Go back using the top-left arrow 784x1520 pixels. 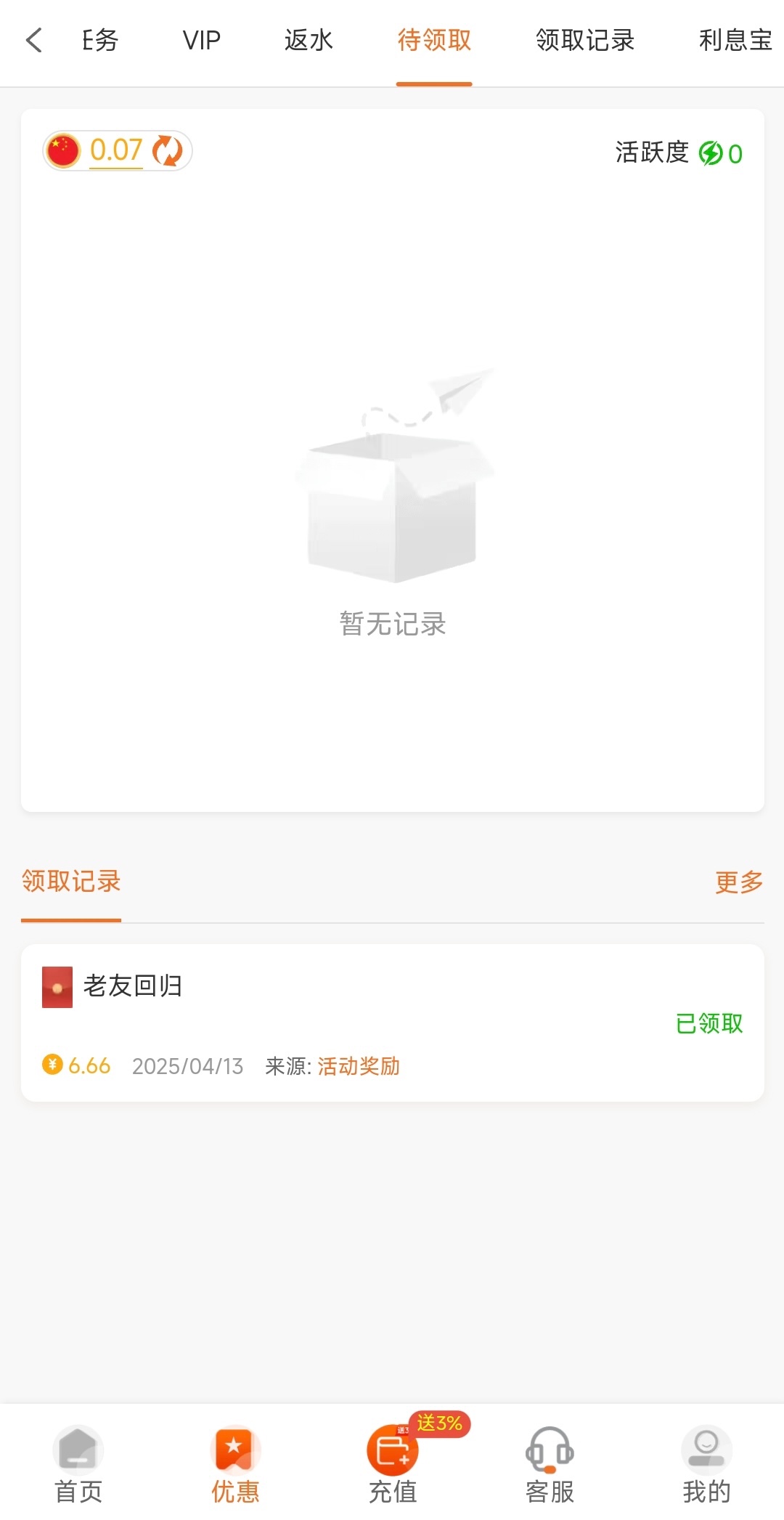point(33,40)
